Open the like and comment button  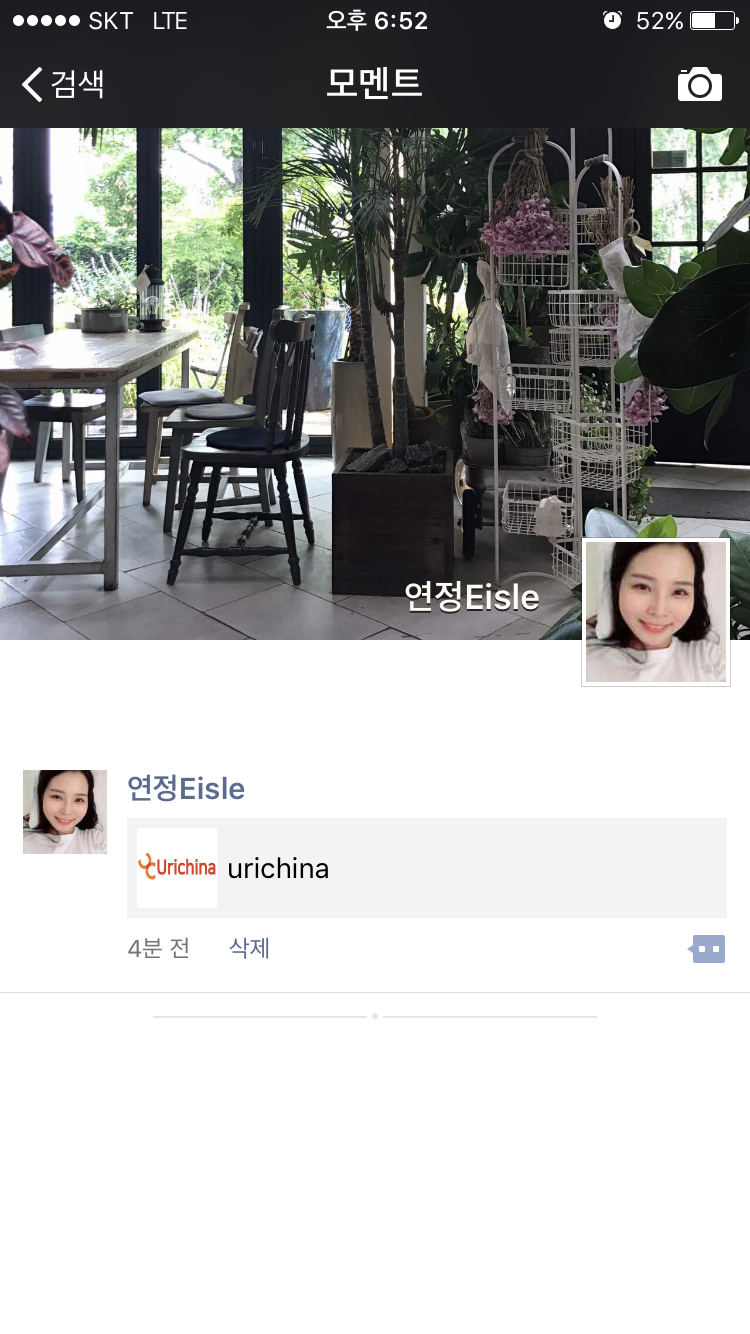coord(707,949)
